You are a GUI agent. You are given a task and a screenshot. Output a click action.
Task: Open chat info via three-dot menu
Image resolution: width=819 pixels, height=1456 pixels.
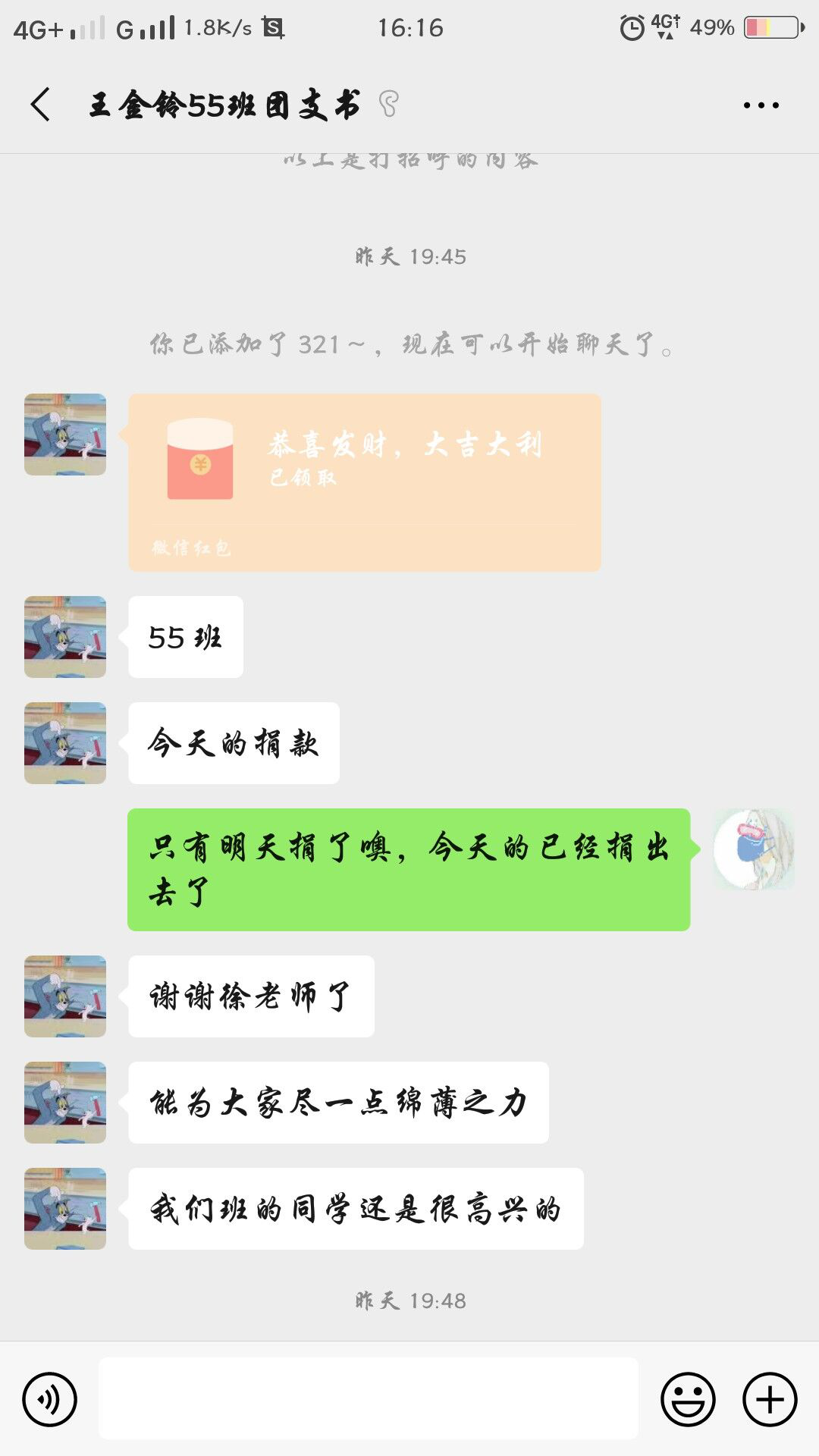click(x=761, y=105)
